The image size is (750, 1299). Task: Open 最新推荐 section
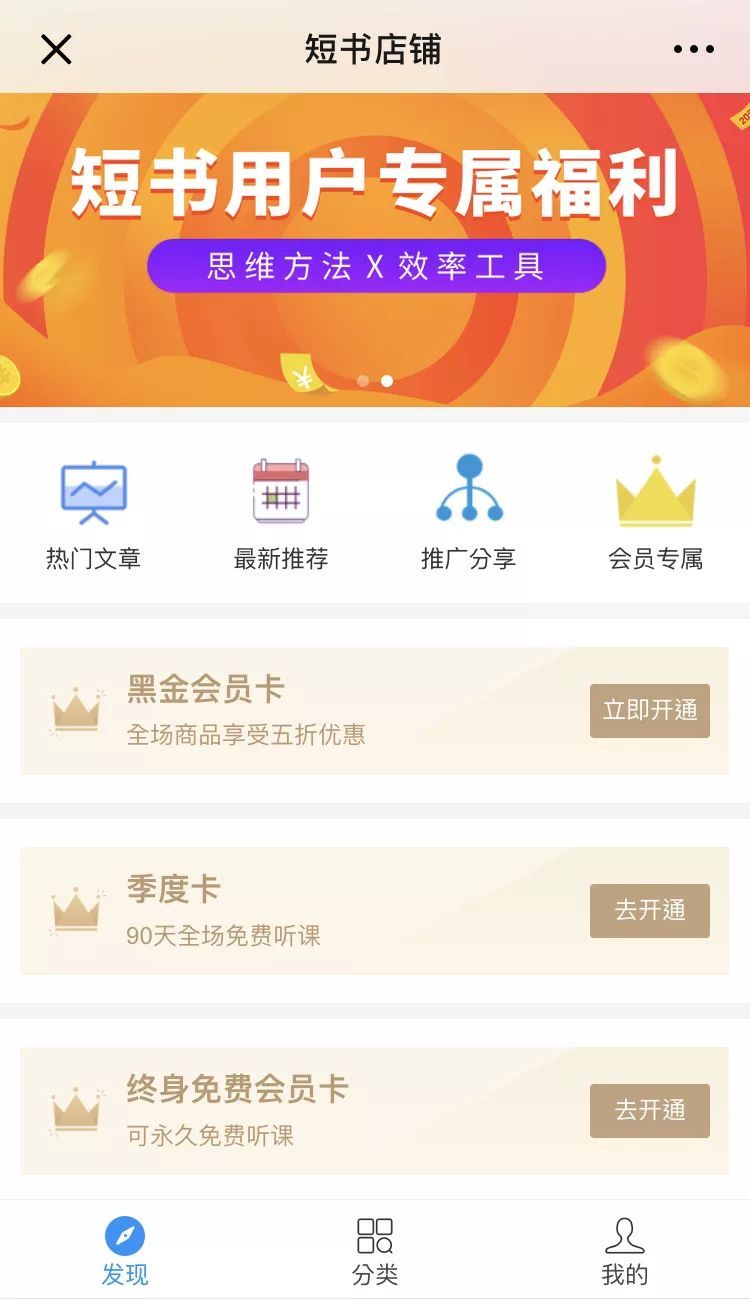(281, 512)
